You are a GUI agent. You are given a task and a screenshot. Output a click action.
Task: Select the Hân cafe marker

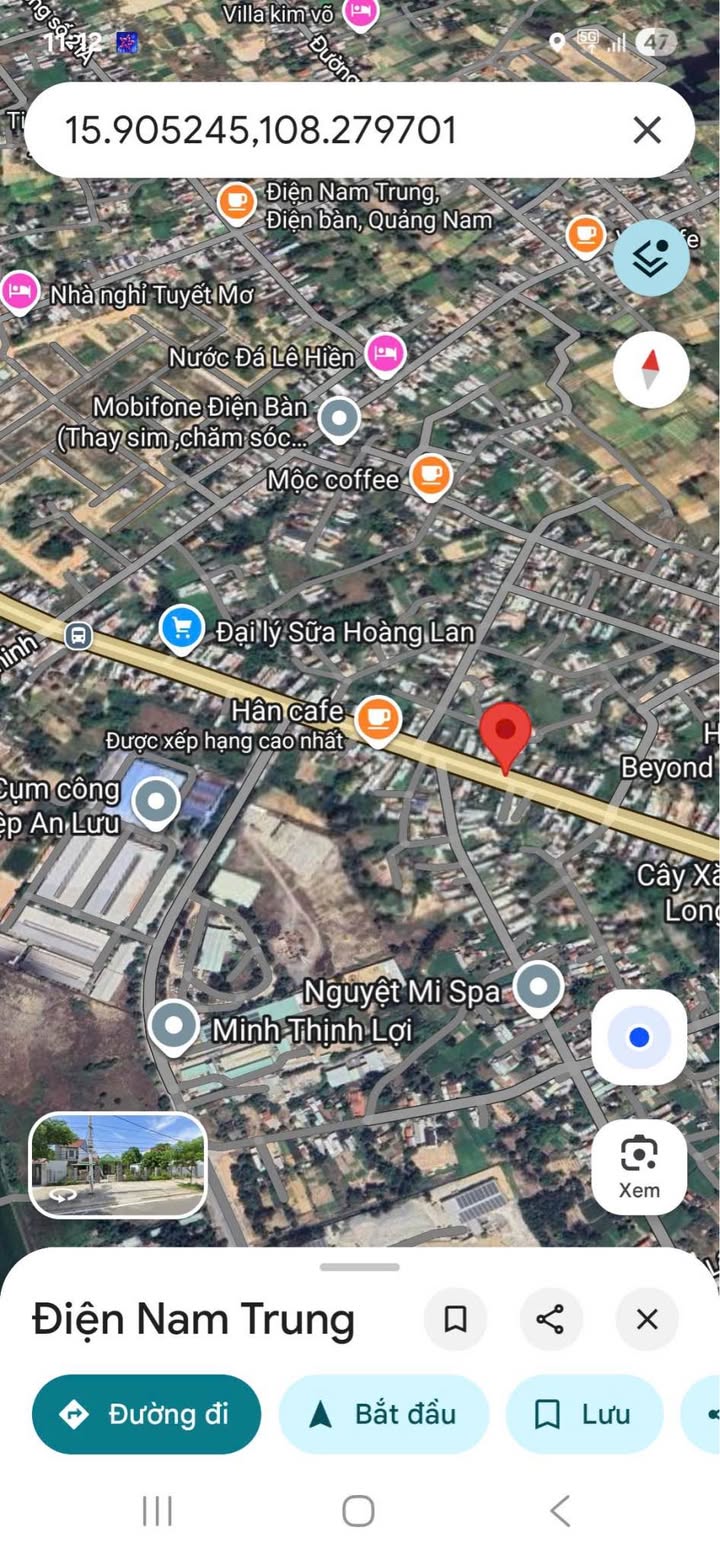click(378, 718)
